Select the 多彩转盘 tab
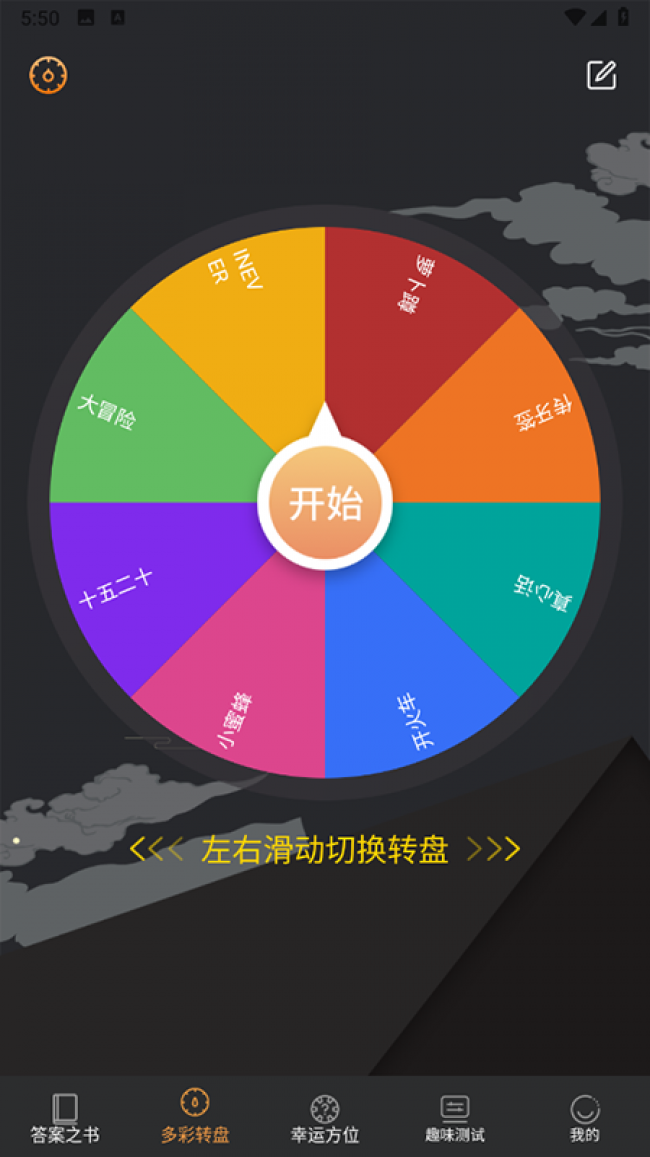650x1157 pixels. (x=195, y=1118)
